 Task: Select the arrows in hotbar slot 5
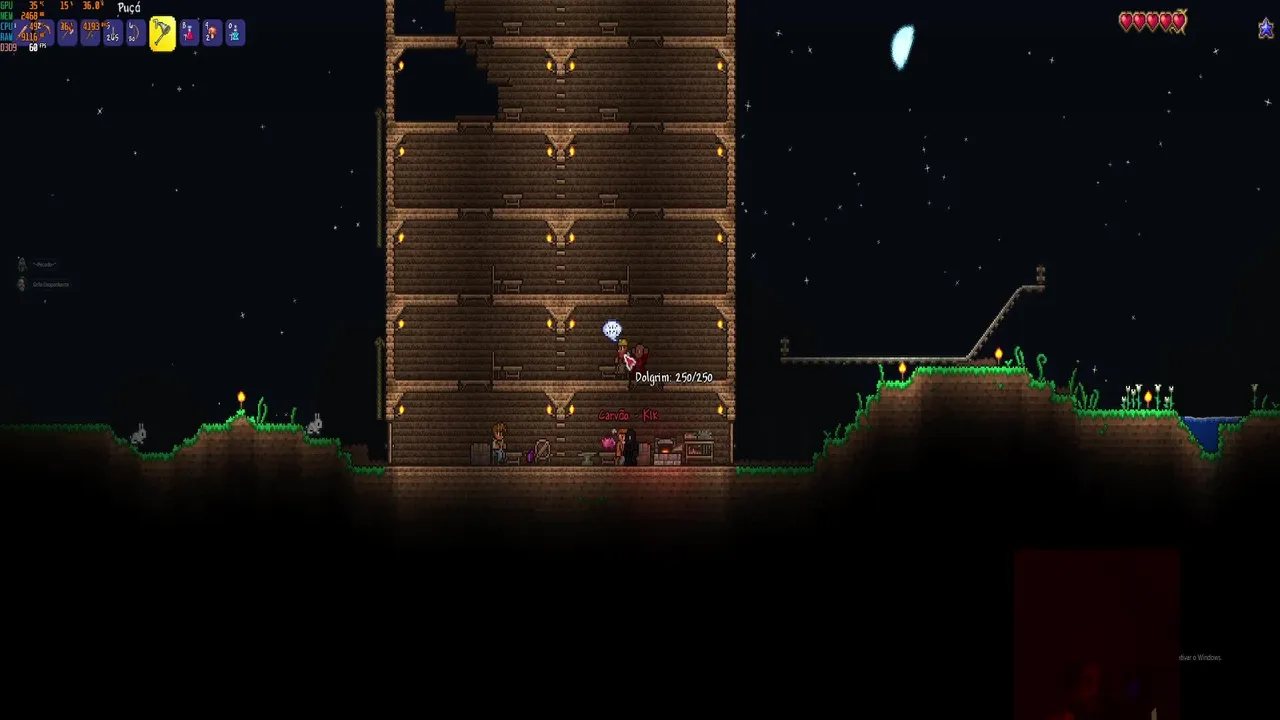113,33
